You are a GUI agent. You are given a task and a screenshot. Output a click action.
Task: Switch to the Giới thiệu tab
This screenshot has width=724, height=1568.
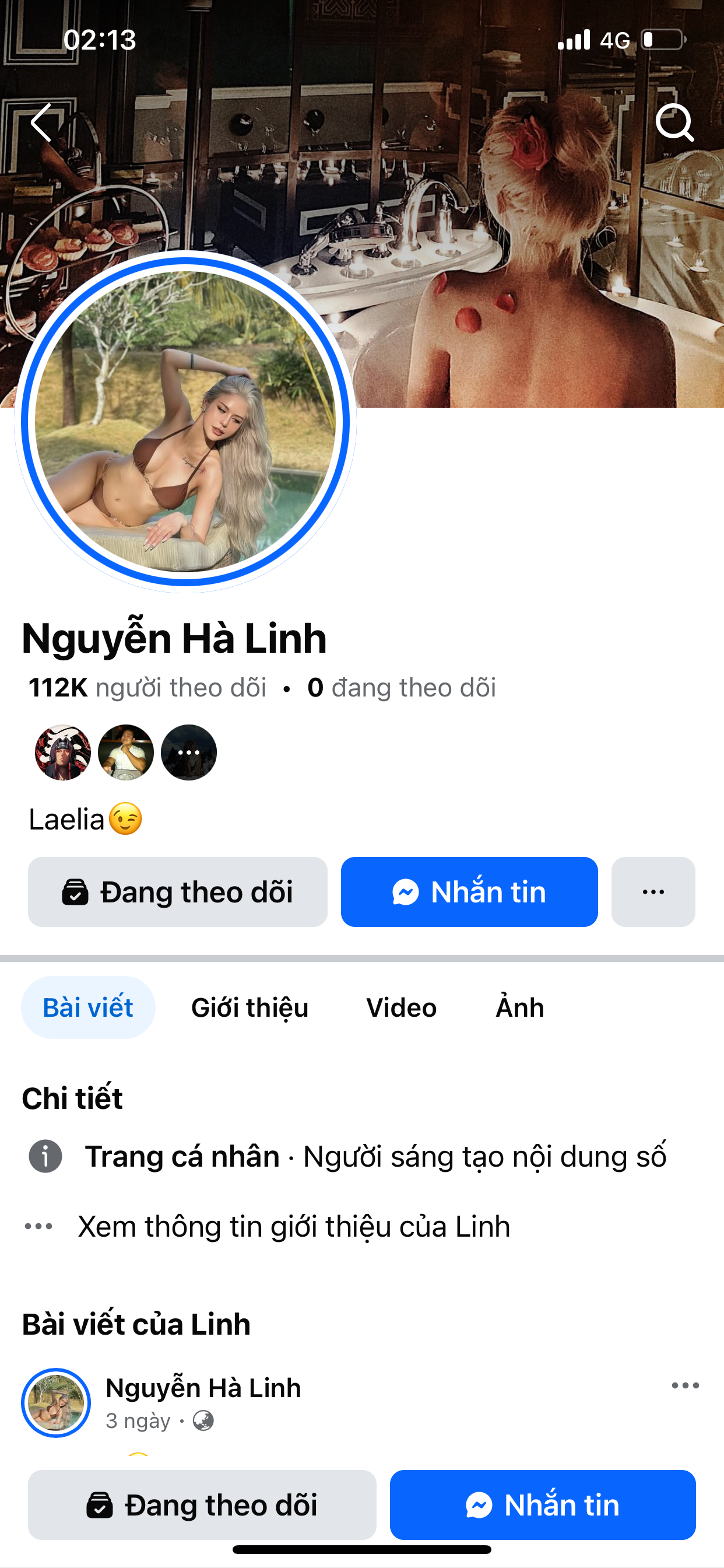tap(249, 1007)
